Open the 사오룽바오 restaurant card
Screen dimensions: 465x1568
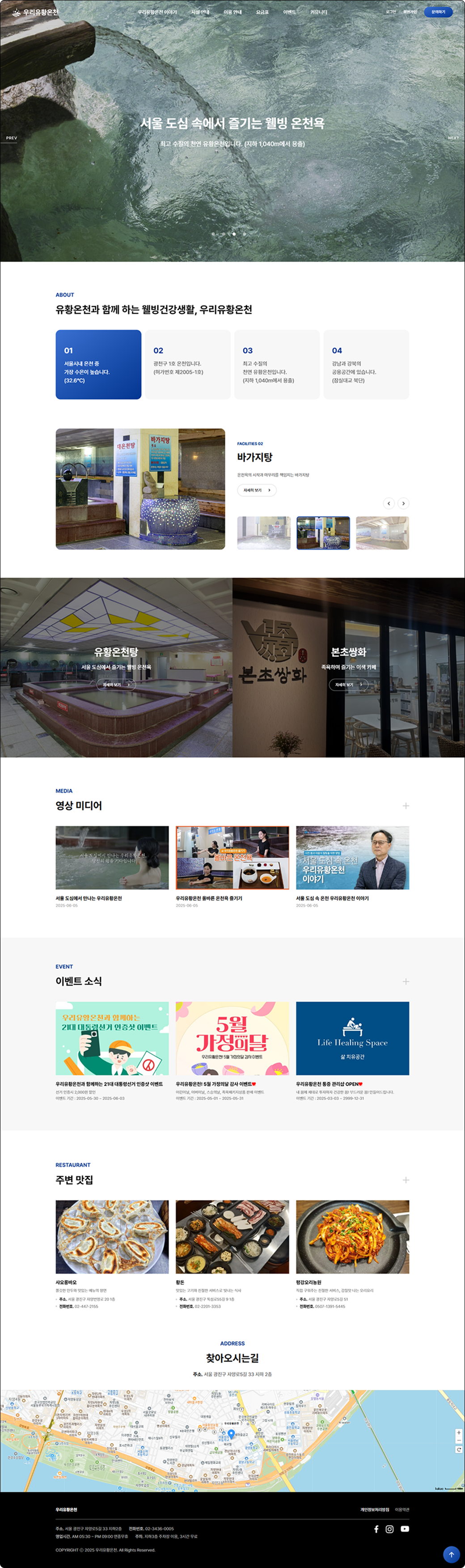pos(112,1237)
